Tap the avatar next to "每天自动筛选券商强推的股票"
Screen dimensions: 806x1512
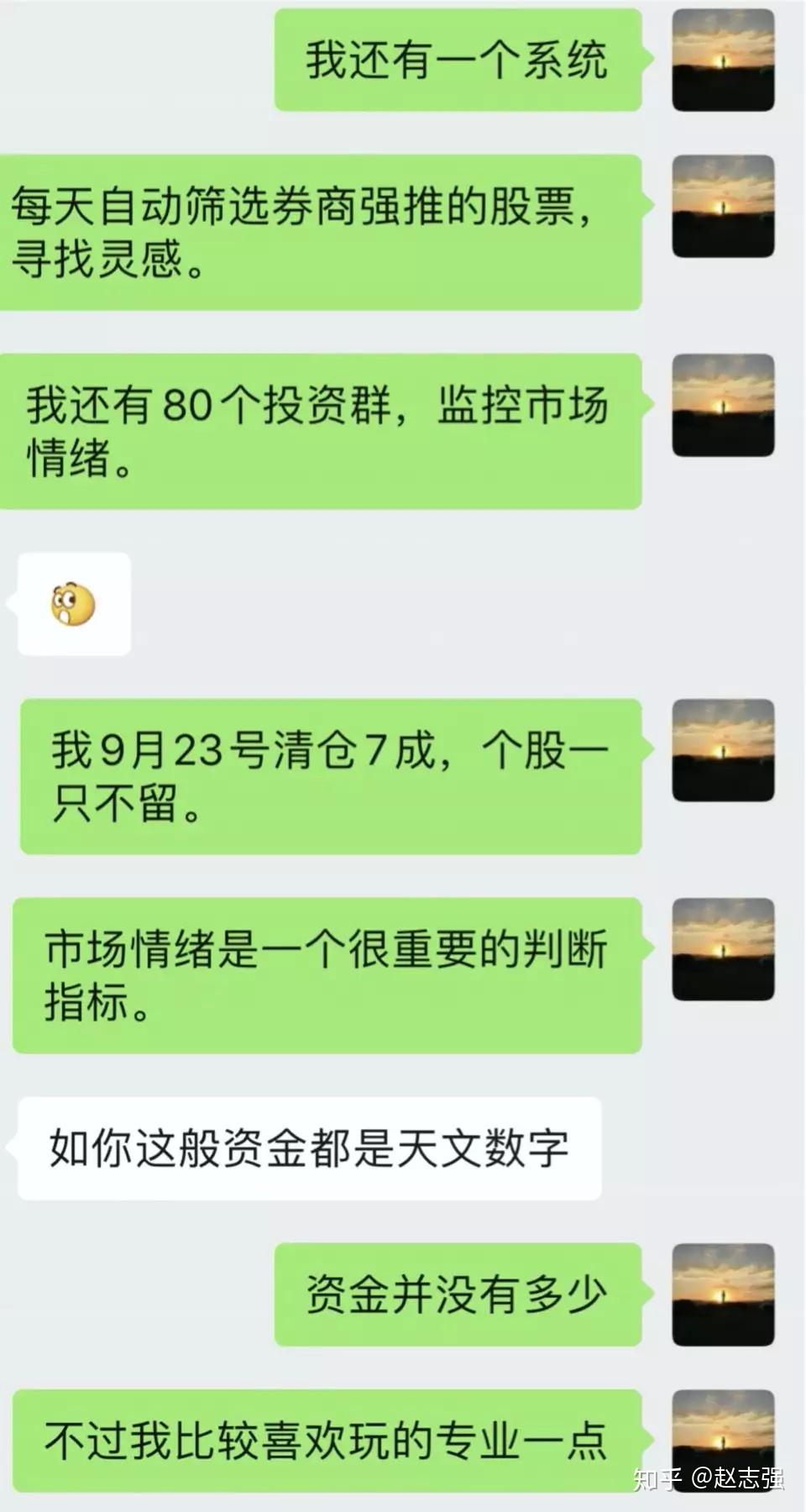[x=723, y=207]
